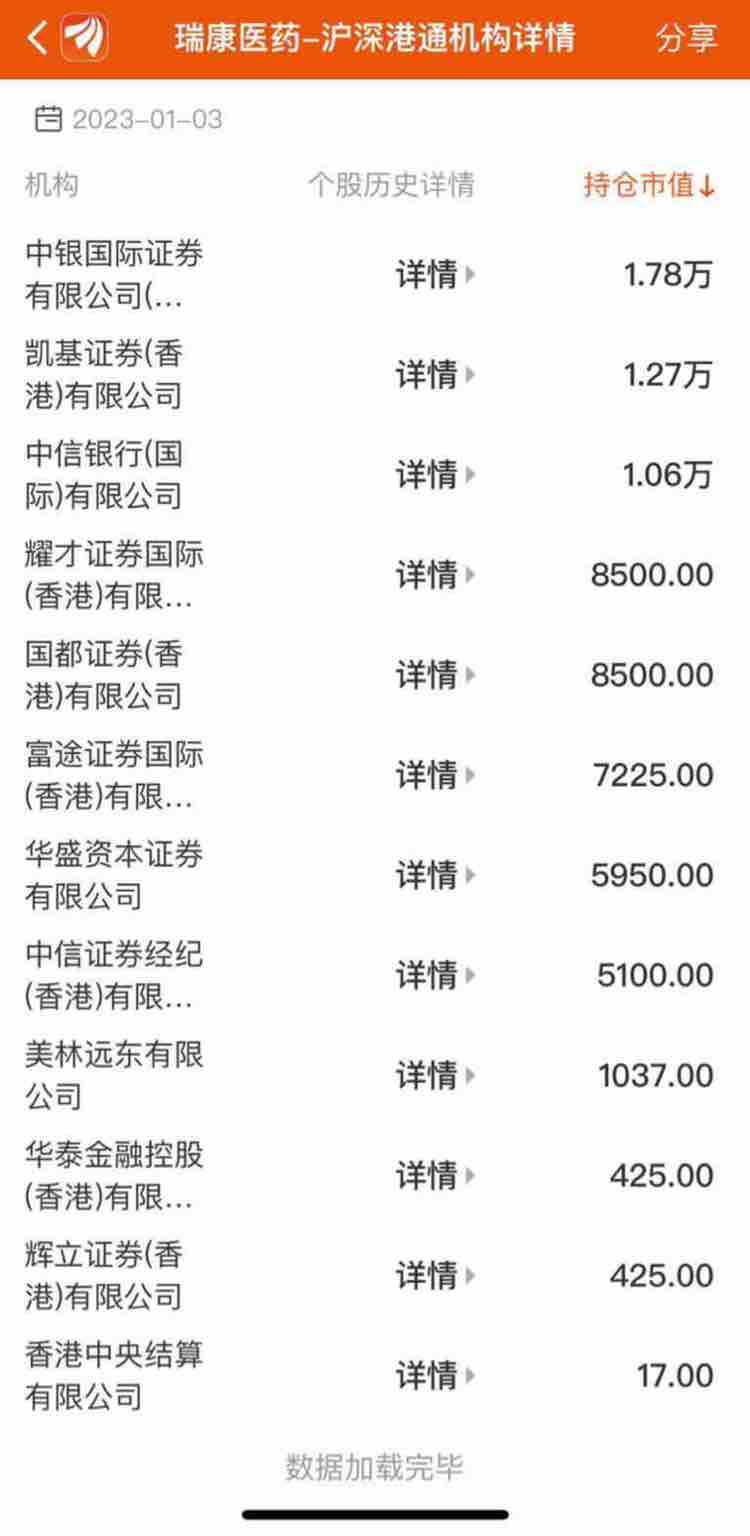View 详情 for 富途证券国际(香港)

(434, 775)
